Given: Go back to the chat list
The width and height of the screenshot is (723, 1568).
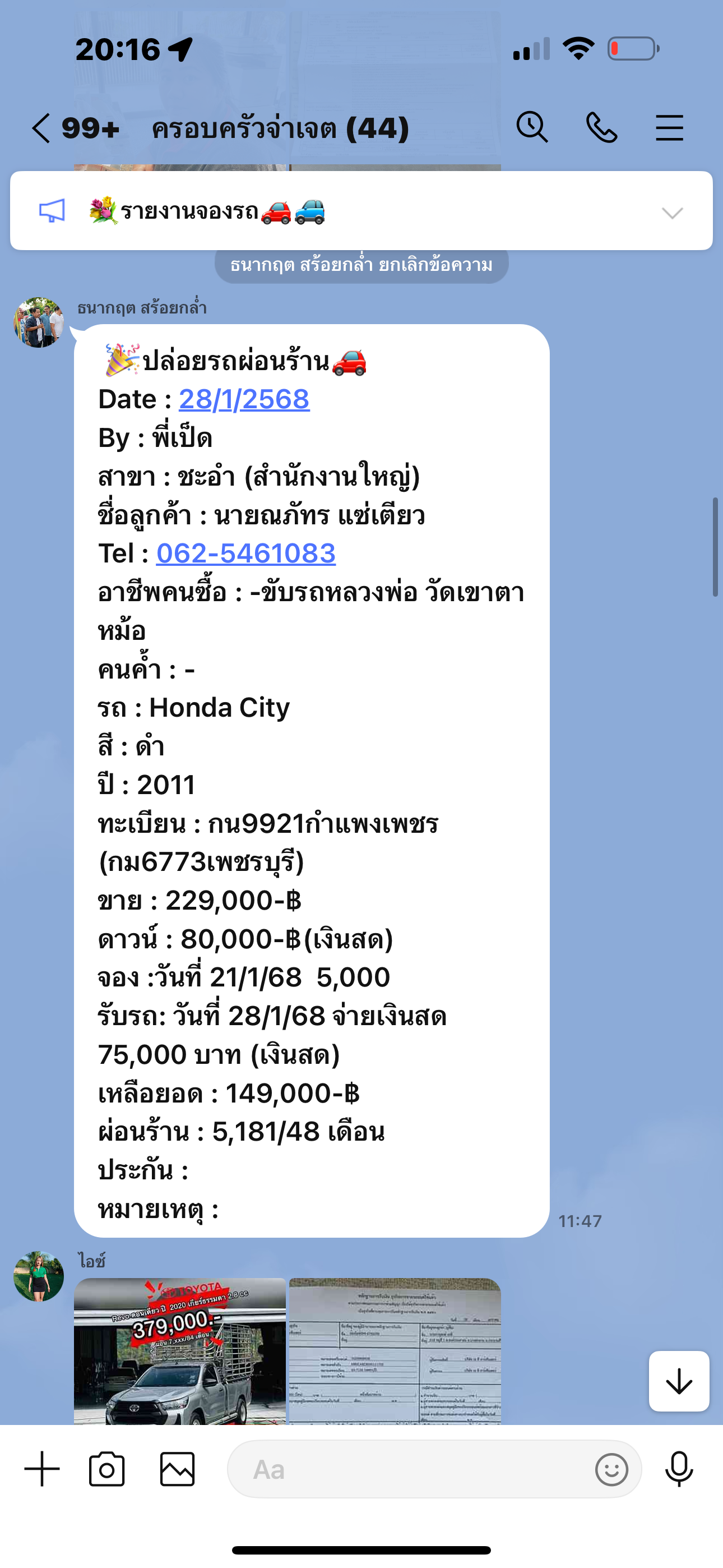Looking at the screenshot, I should point(41,128).
